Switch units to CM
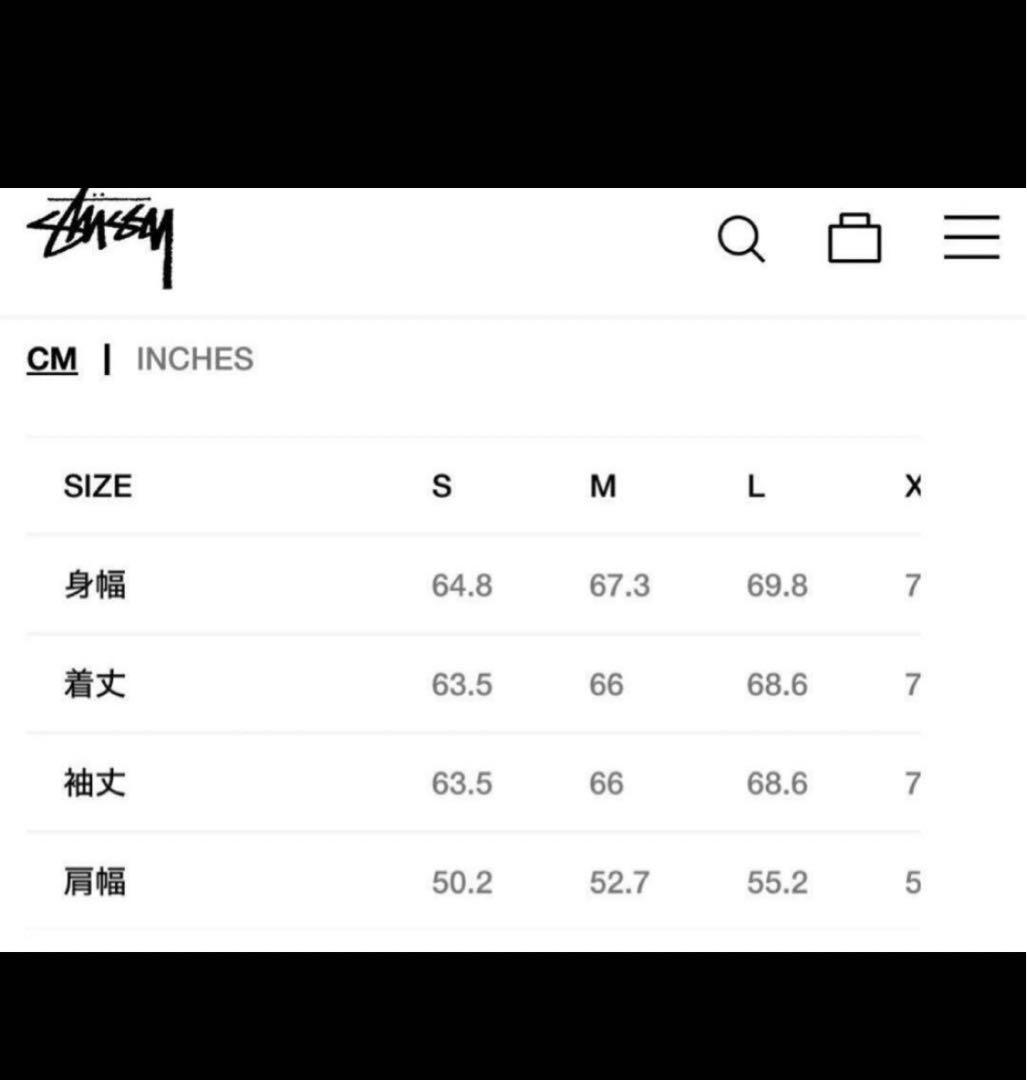The height and width of the screenshot is (1080, 1027). click(x=51, y=359)
